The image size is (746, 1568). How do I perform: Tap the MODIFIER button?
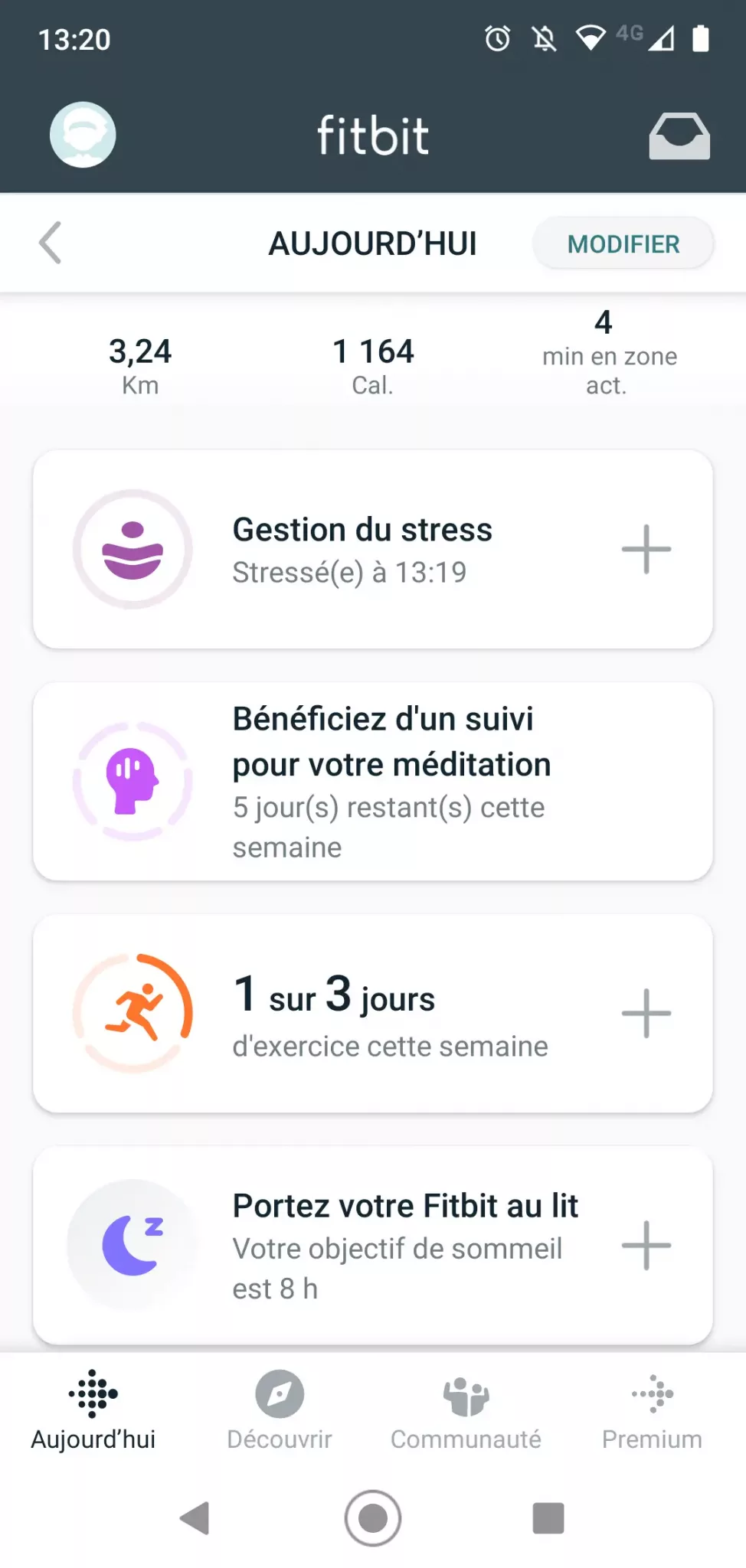click(x=623, y=243)
